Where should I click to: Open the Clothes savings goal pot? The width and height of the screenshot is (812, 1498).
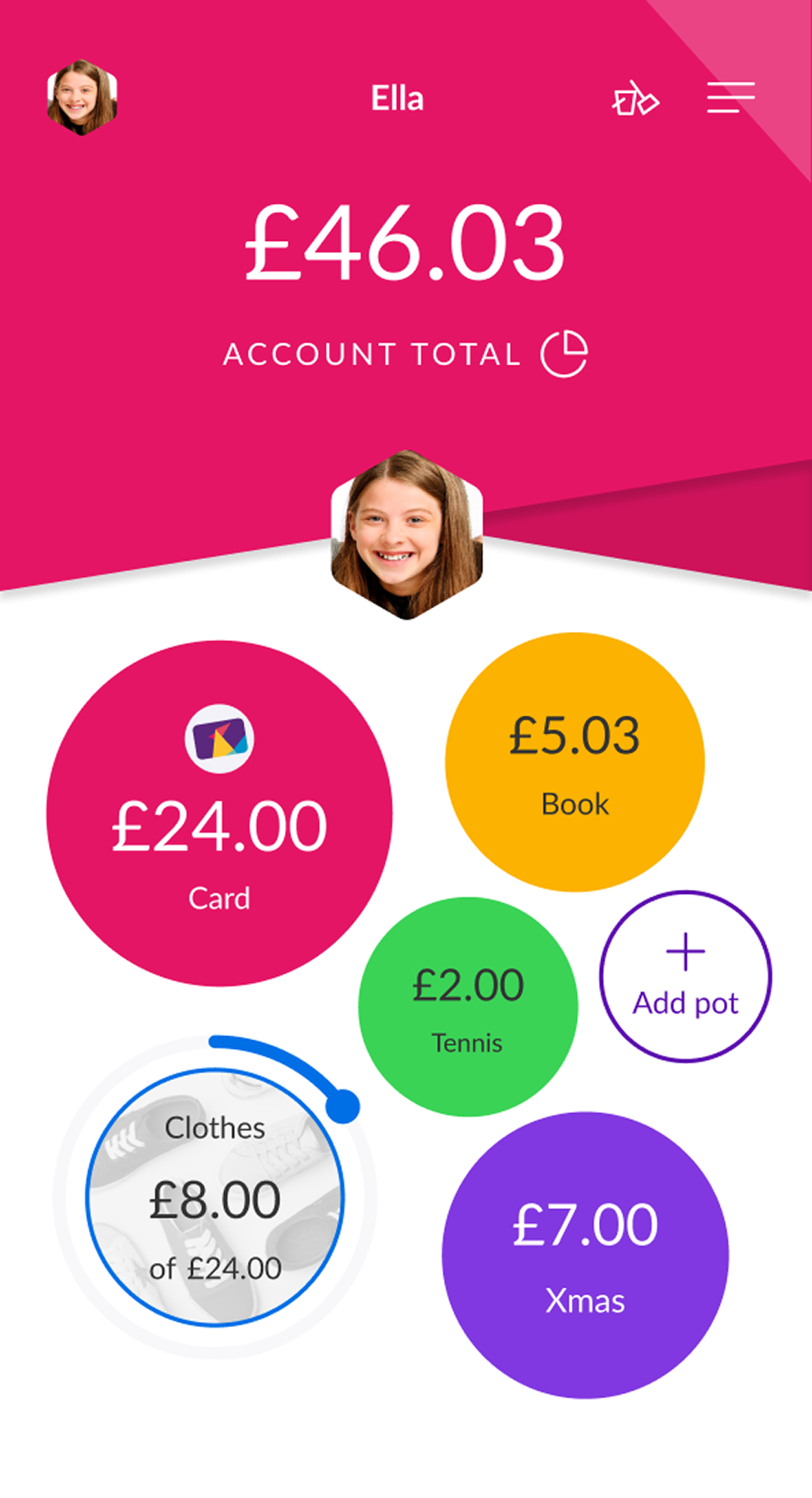tap(215, 1197)
